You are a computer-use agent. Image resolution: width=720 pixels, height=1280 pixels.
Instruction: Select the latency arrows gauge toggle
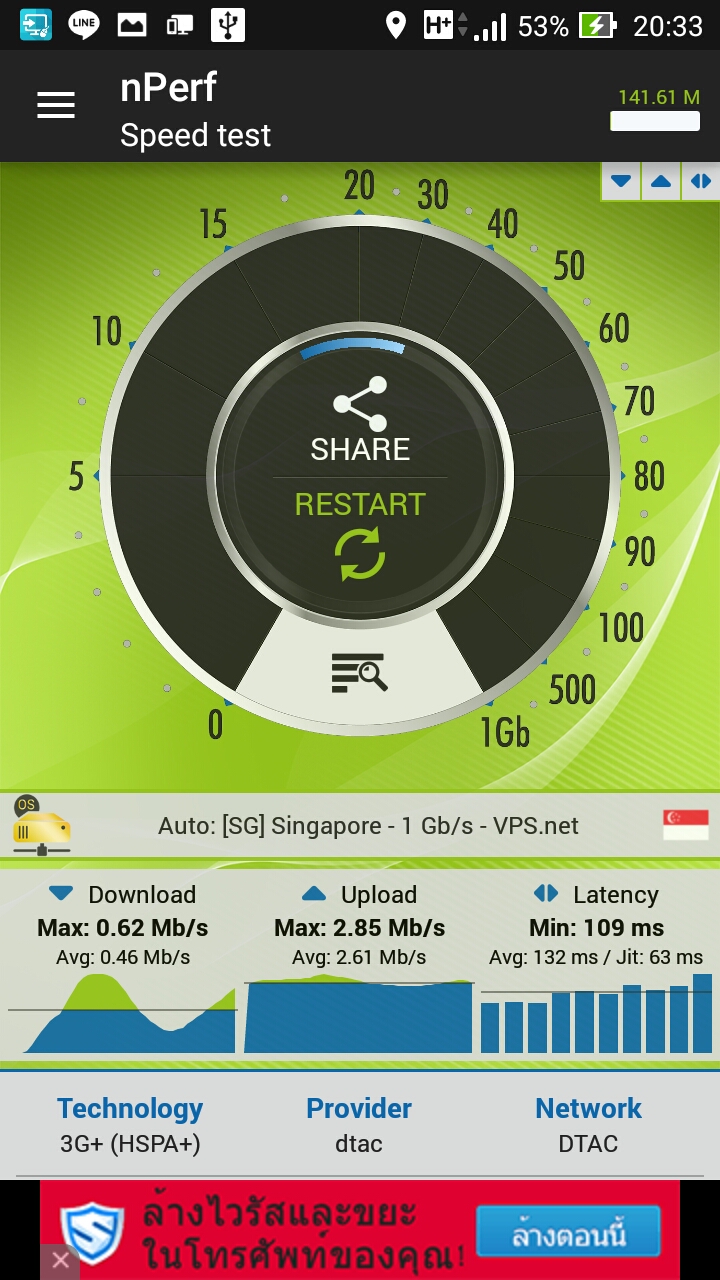coord(700,181)
